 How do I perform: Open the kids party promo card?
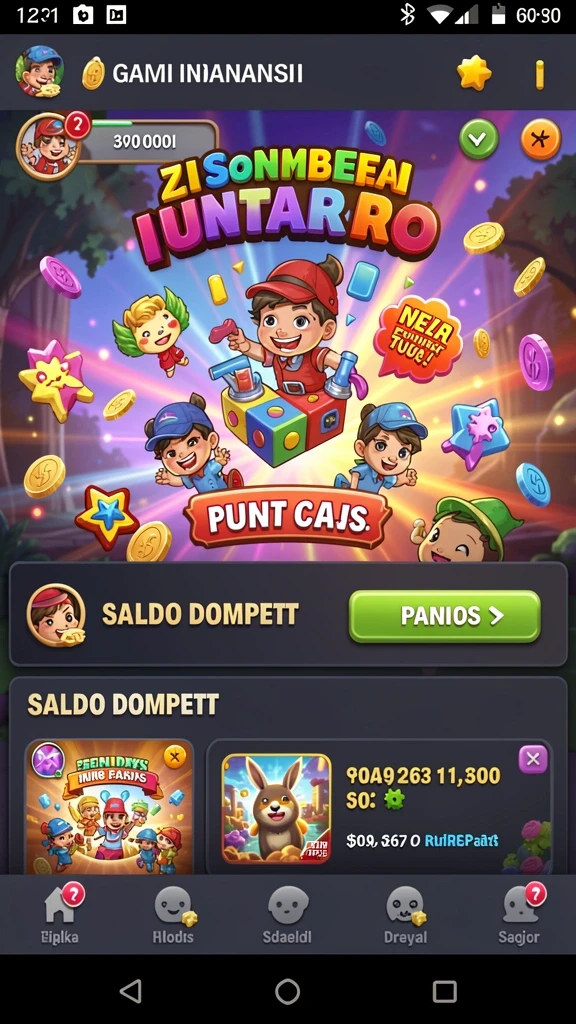pyautogui.click(x=109, y=807)
